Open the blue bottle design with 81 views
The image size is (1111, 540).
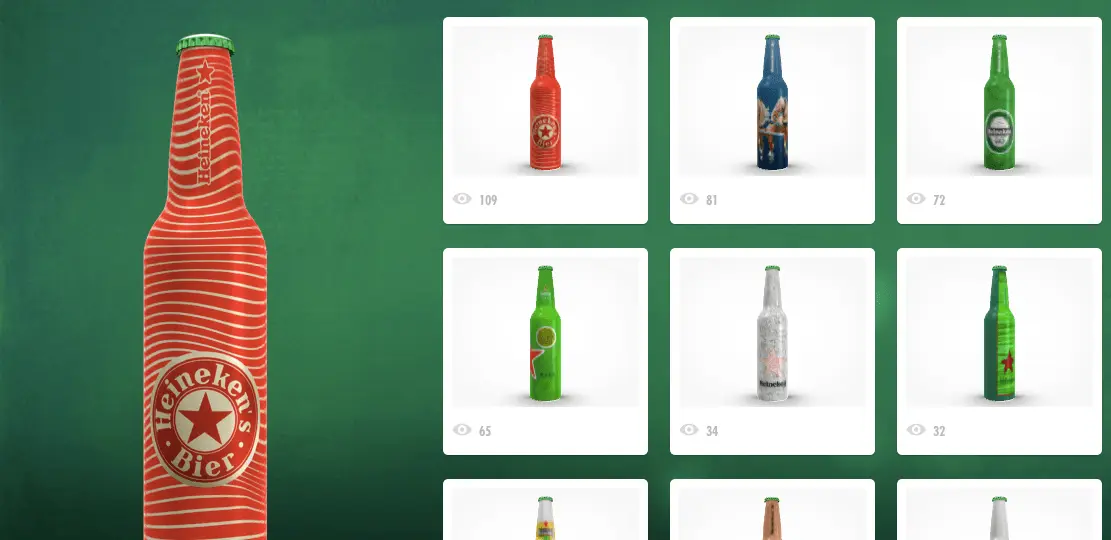coord(771,103)
